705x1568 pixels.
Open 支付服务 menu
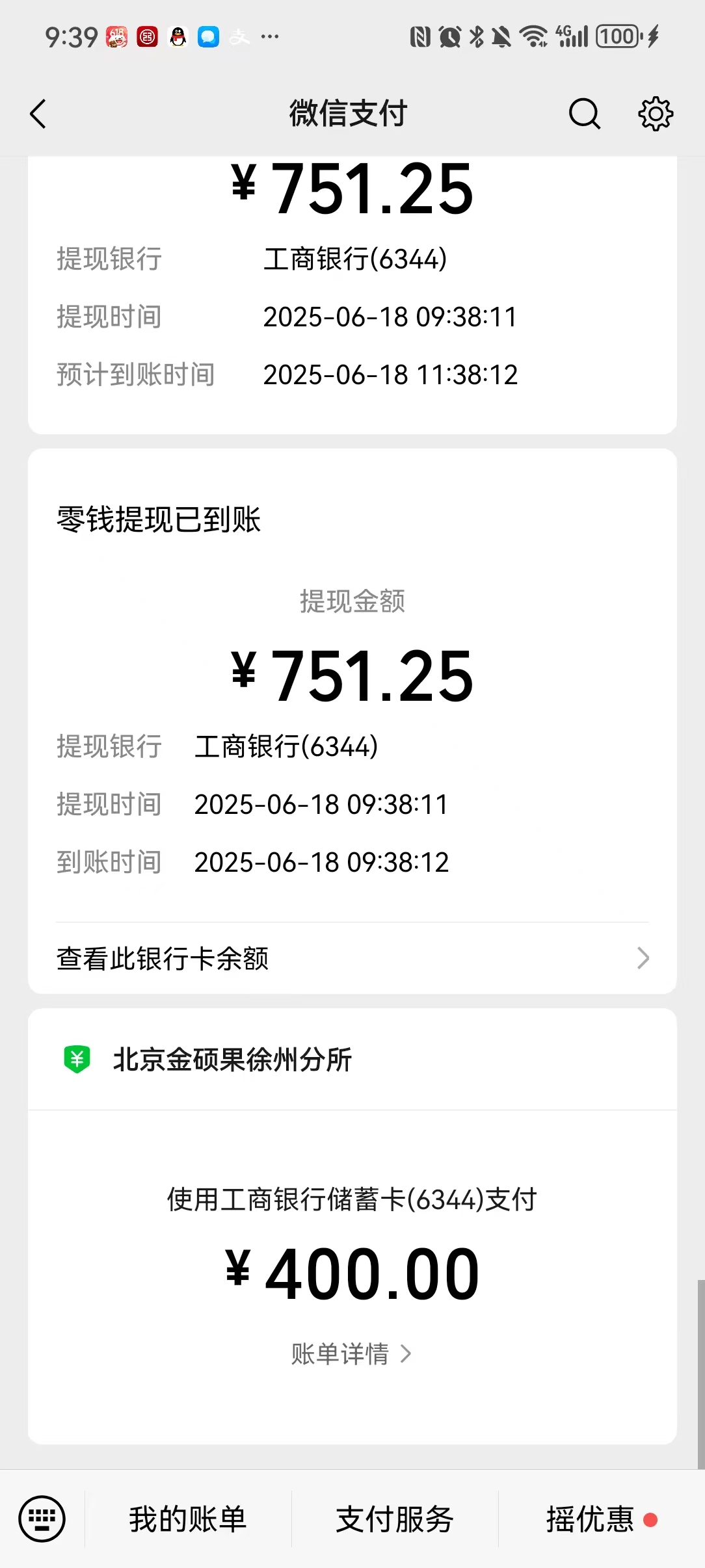tap(395, 1519)
